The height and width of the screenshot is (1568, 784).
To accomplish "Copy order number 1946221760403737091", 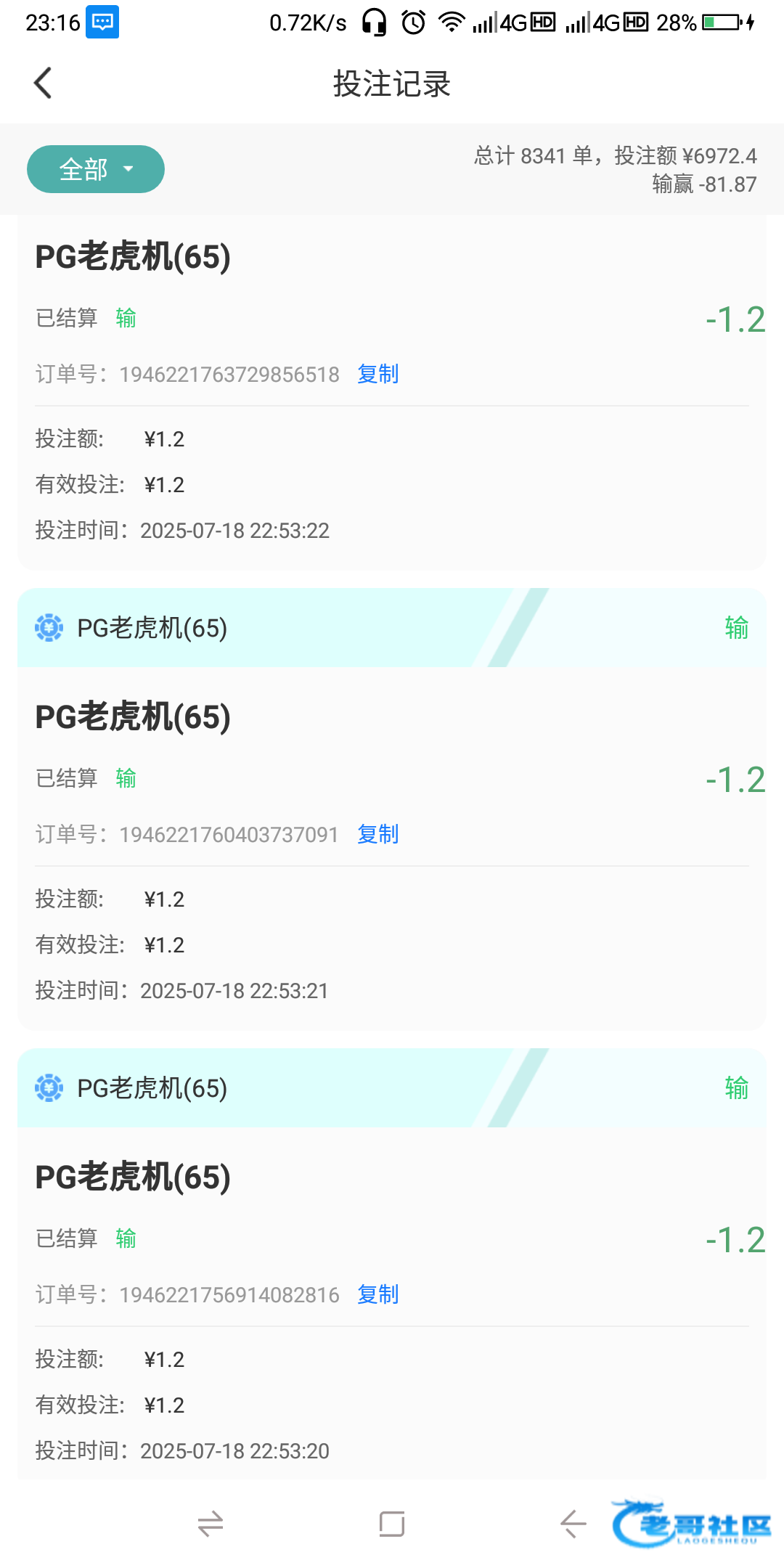I will tap(378, 834).
